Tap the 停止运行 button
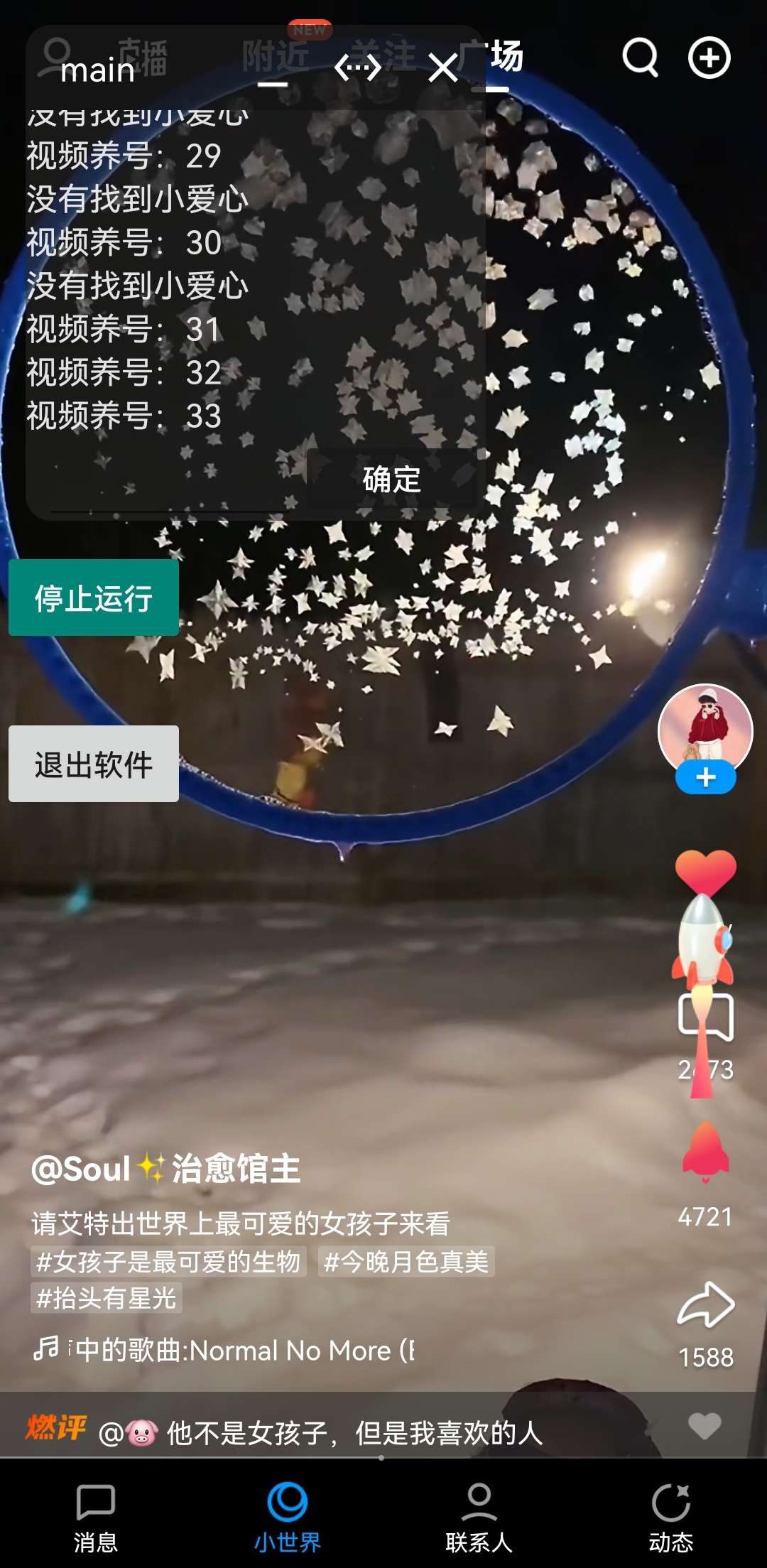Viewport: 767px width, 1568px height. coord(93,598)
